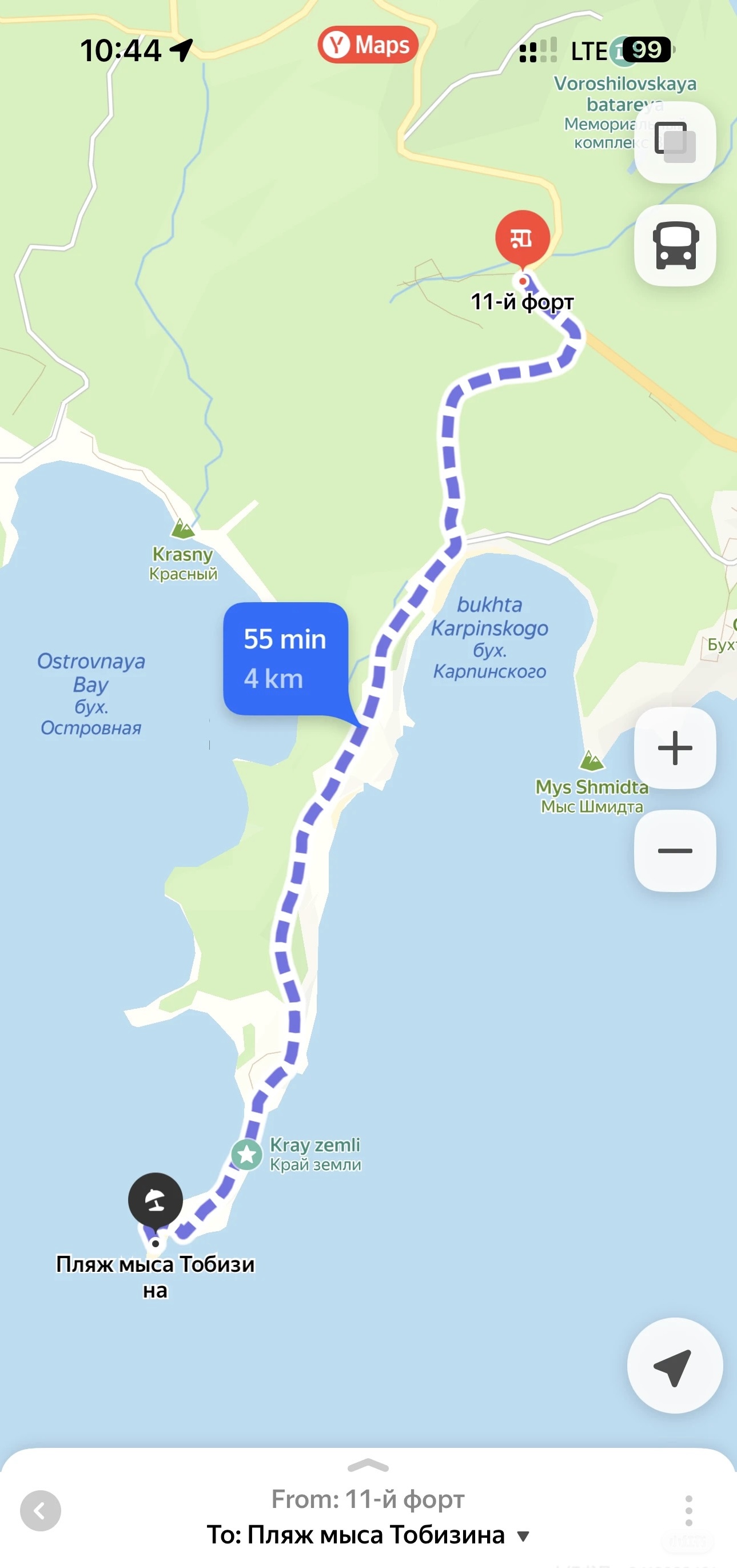Show public transport on the map
This screenshot has height=1568, width=737.
point(674,245)
